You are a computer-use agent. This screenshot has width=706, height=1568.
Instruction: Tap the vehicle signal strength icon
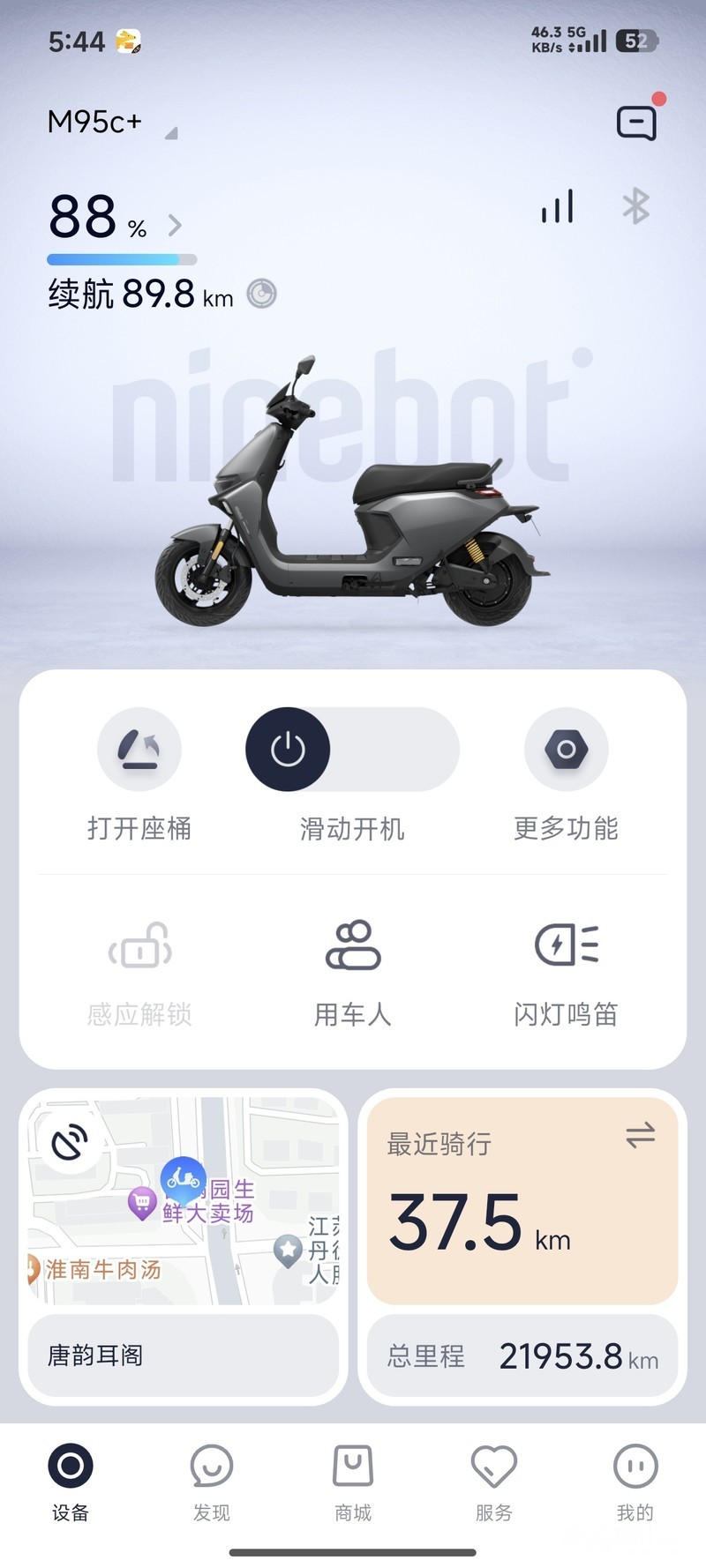[558, 207]
